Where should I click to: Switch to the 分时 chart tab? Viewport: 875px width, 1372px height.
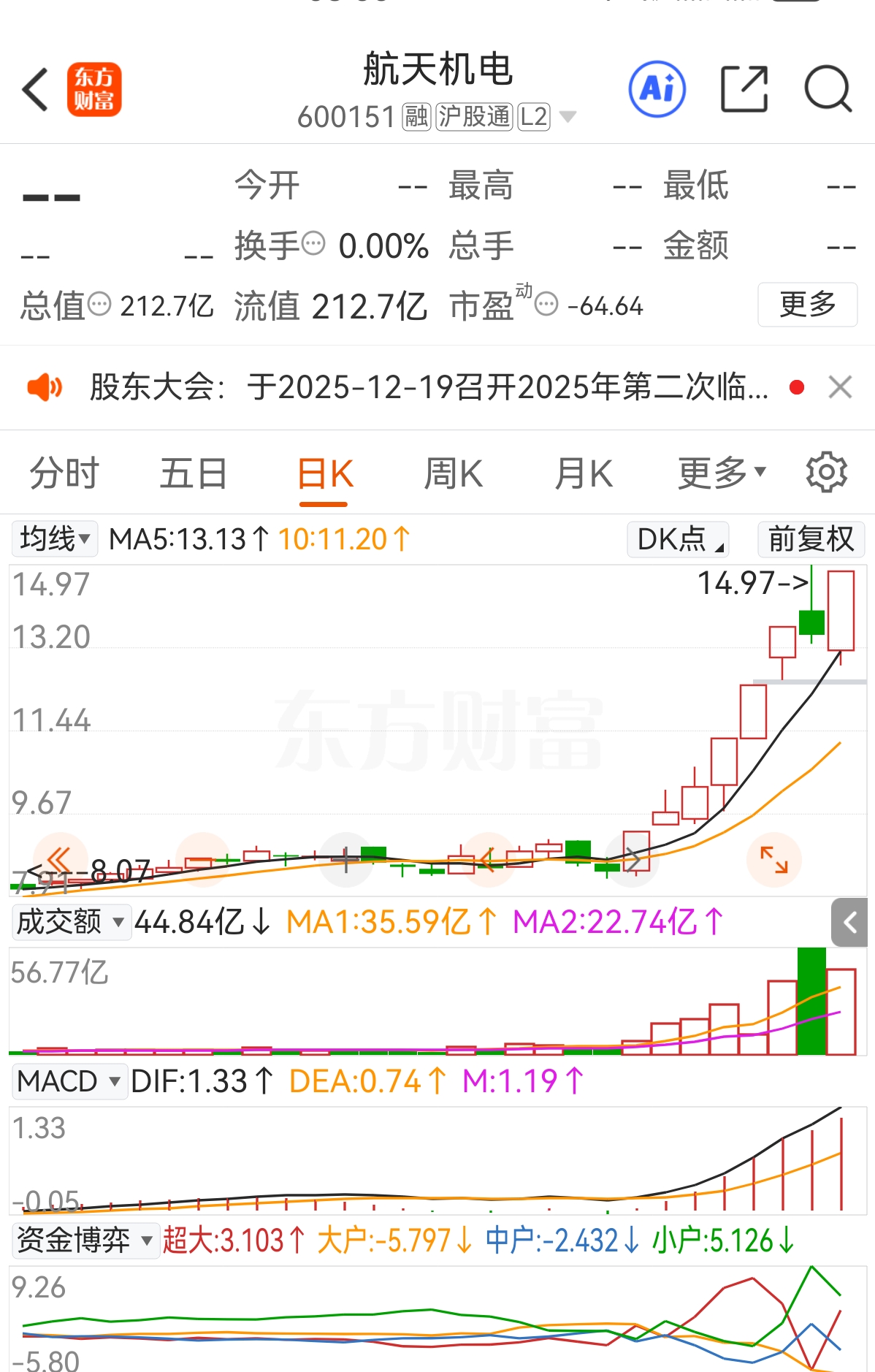64,473
